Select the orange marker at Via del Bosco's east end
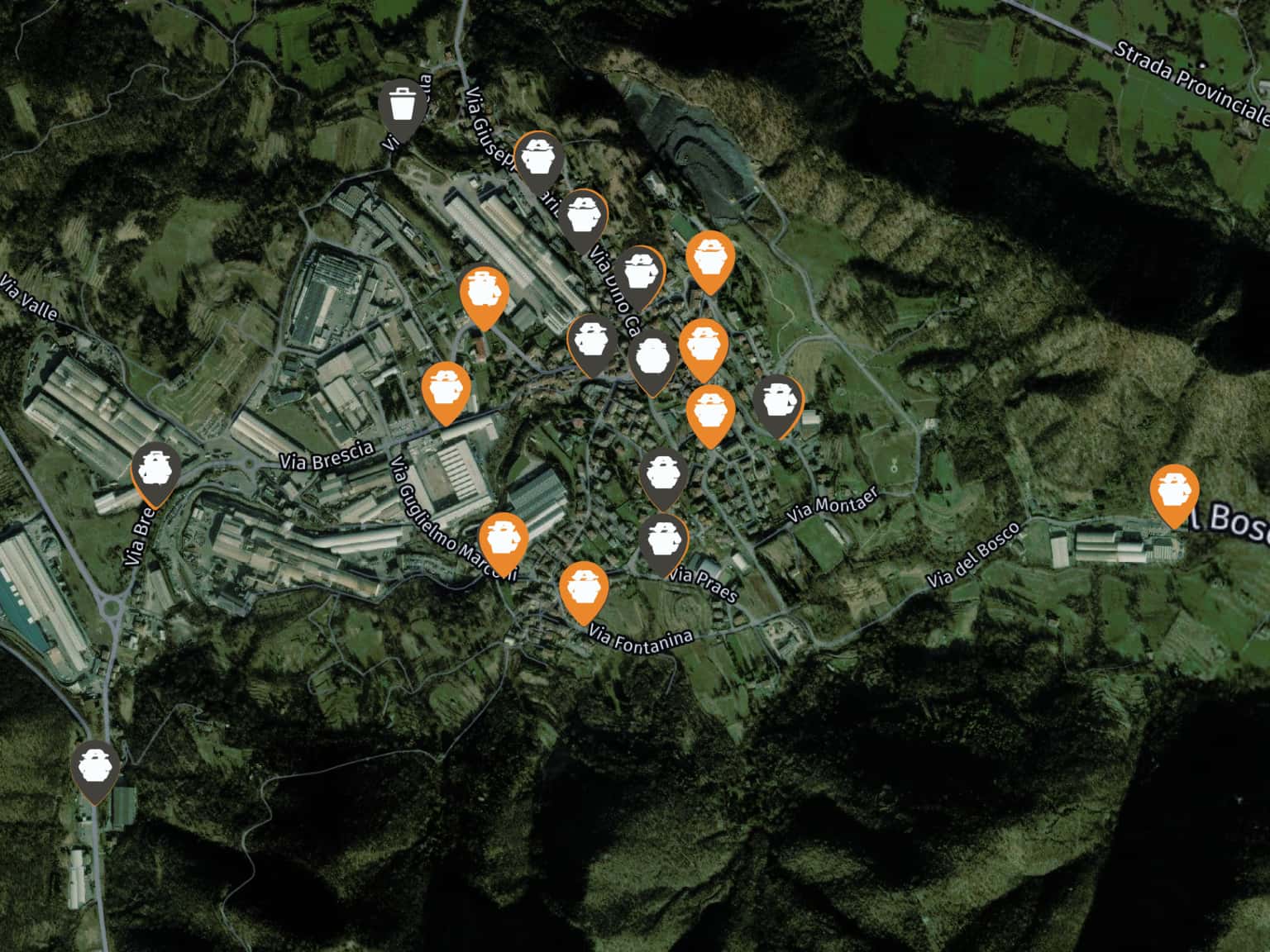The height and width of the screenshot is (952, 1270). coord(1174,491)
